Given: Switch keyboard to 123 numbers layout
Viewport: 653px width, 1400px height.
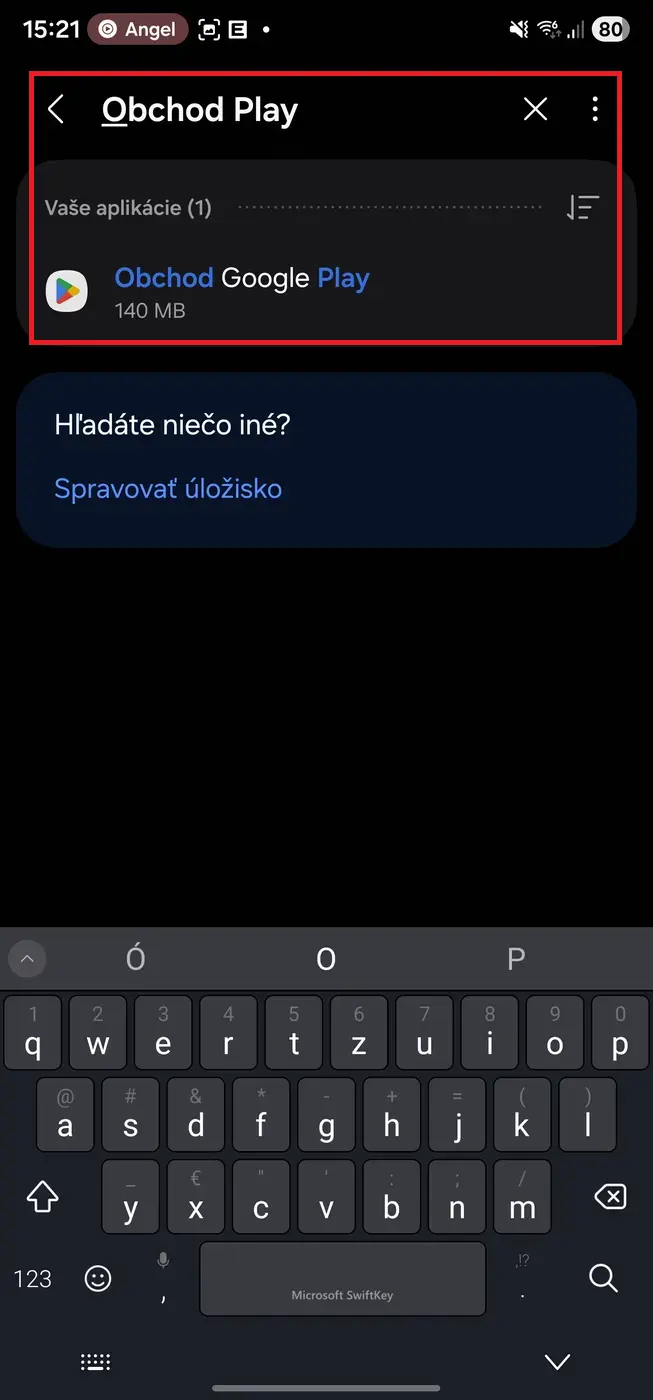Looking at the screenshot, I should 33,1278.
